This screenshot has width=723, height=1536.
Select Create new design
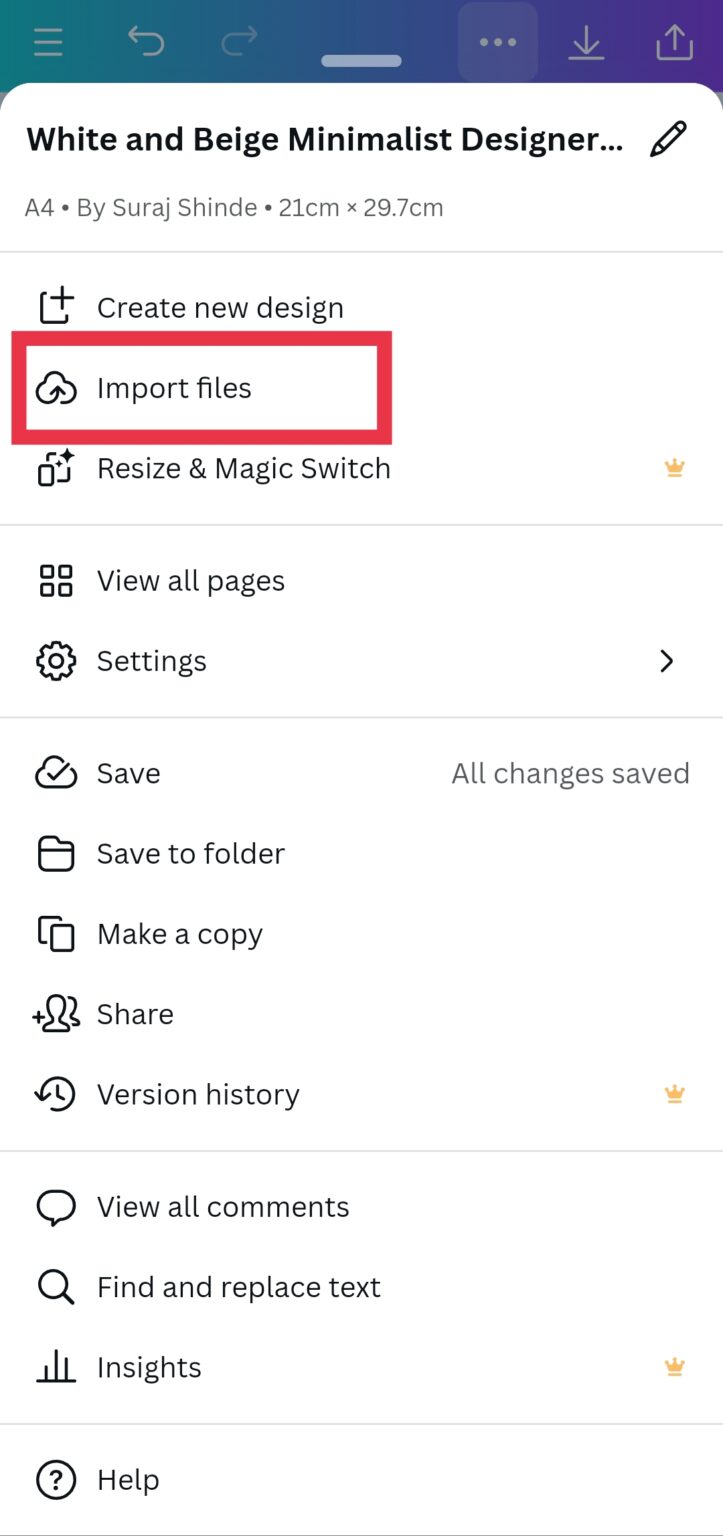(x=219, y=308)
